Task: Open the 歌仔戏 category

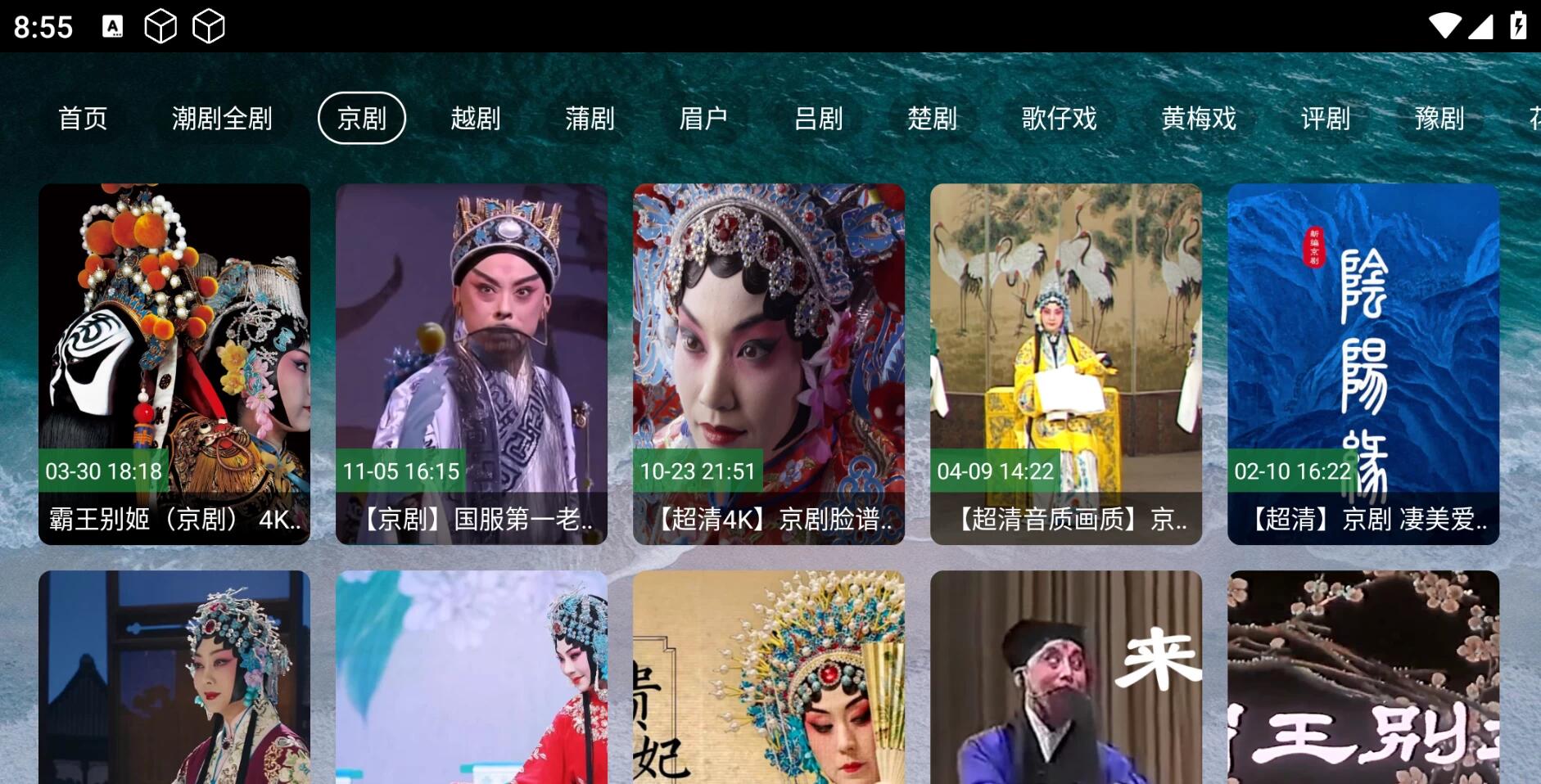Action: coord(1059,119)
